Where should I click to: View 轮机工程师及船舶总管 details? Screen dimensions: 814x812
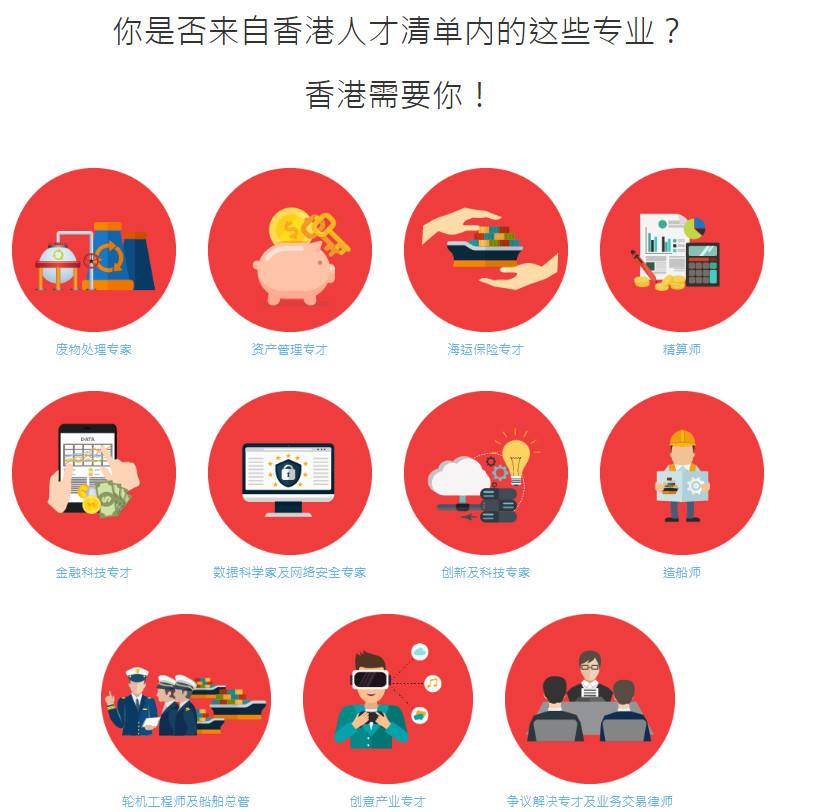(185, 800)
